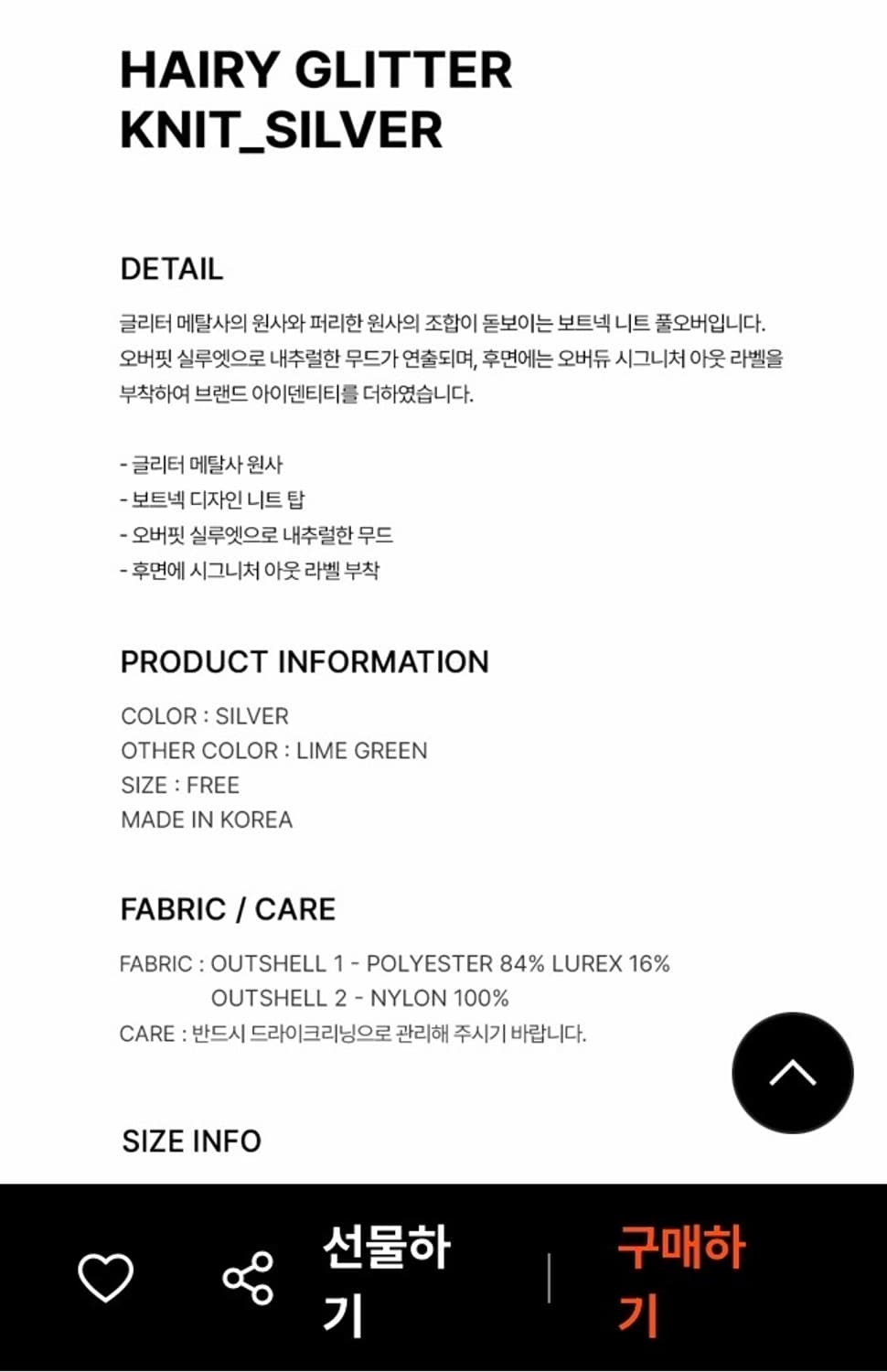Open the DETAIL tab of the product page
This screenshot has width=887, height=1372.
click(x=172, y=269)
